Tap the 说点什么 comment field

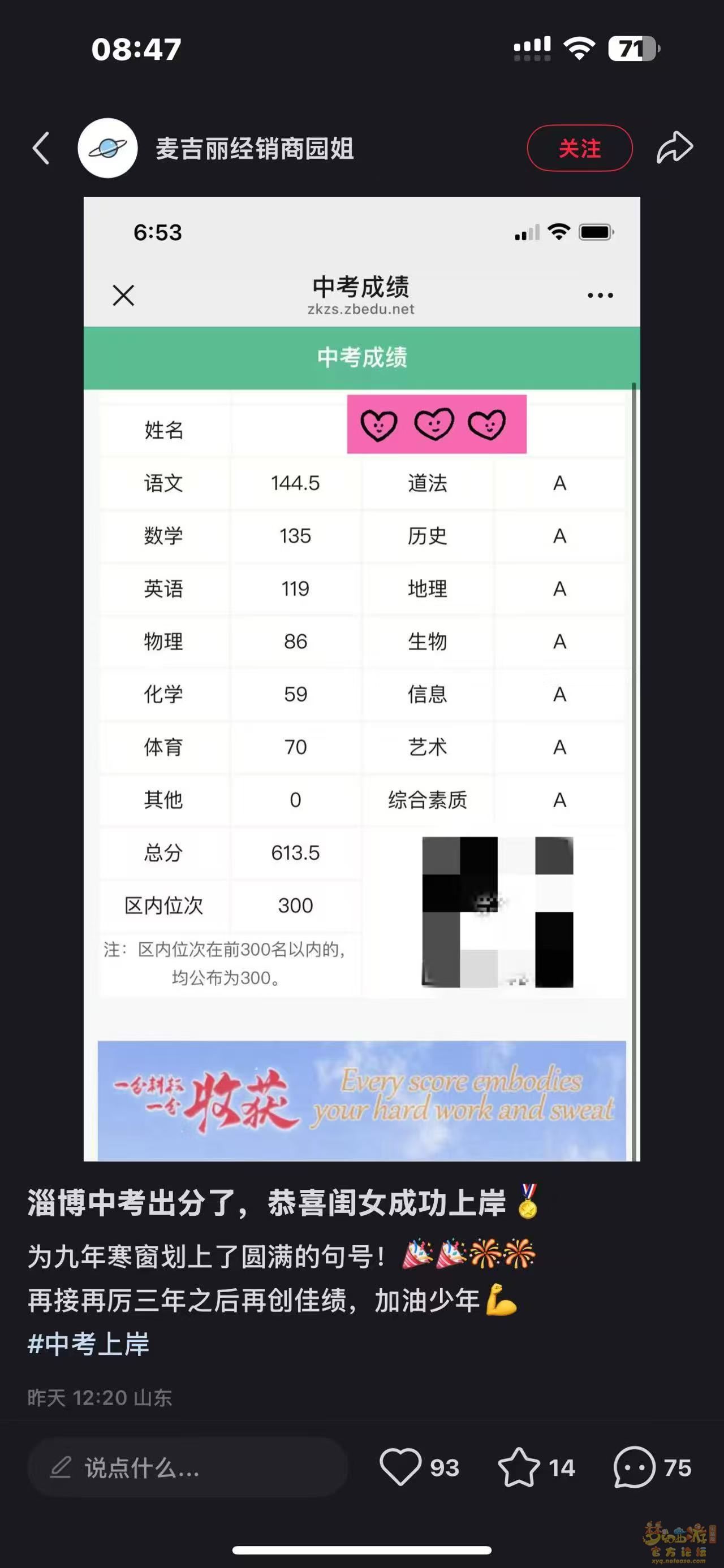188,1467
